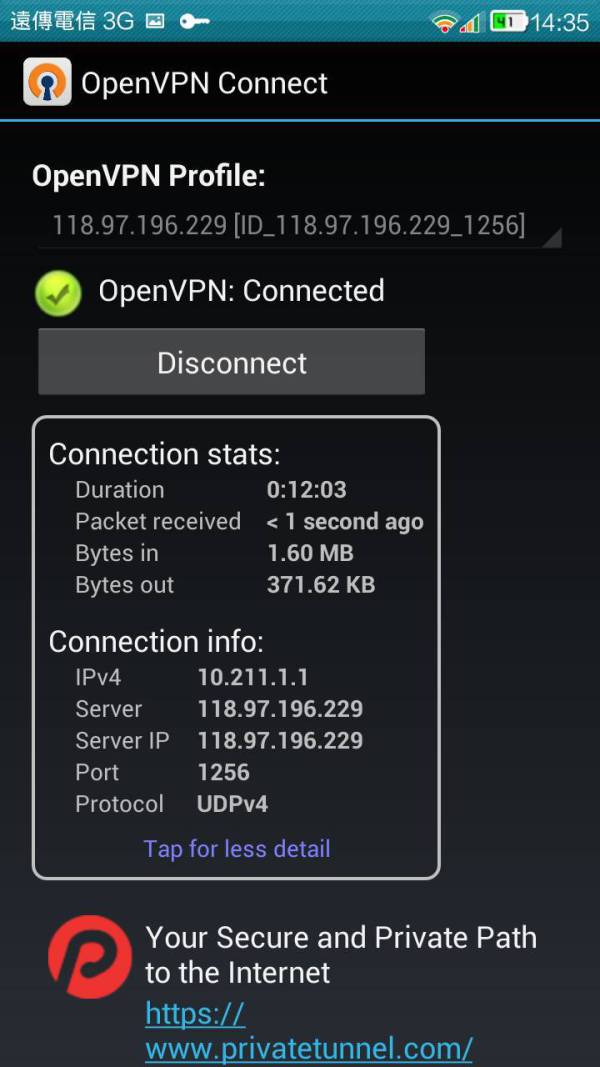Open the OpenVPN Profile dropdown
Viewport: 600px width, 1067px height.
pos(298,225)
